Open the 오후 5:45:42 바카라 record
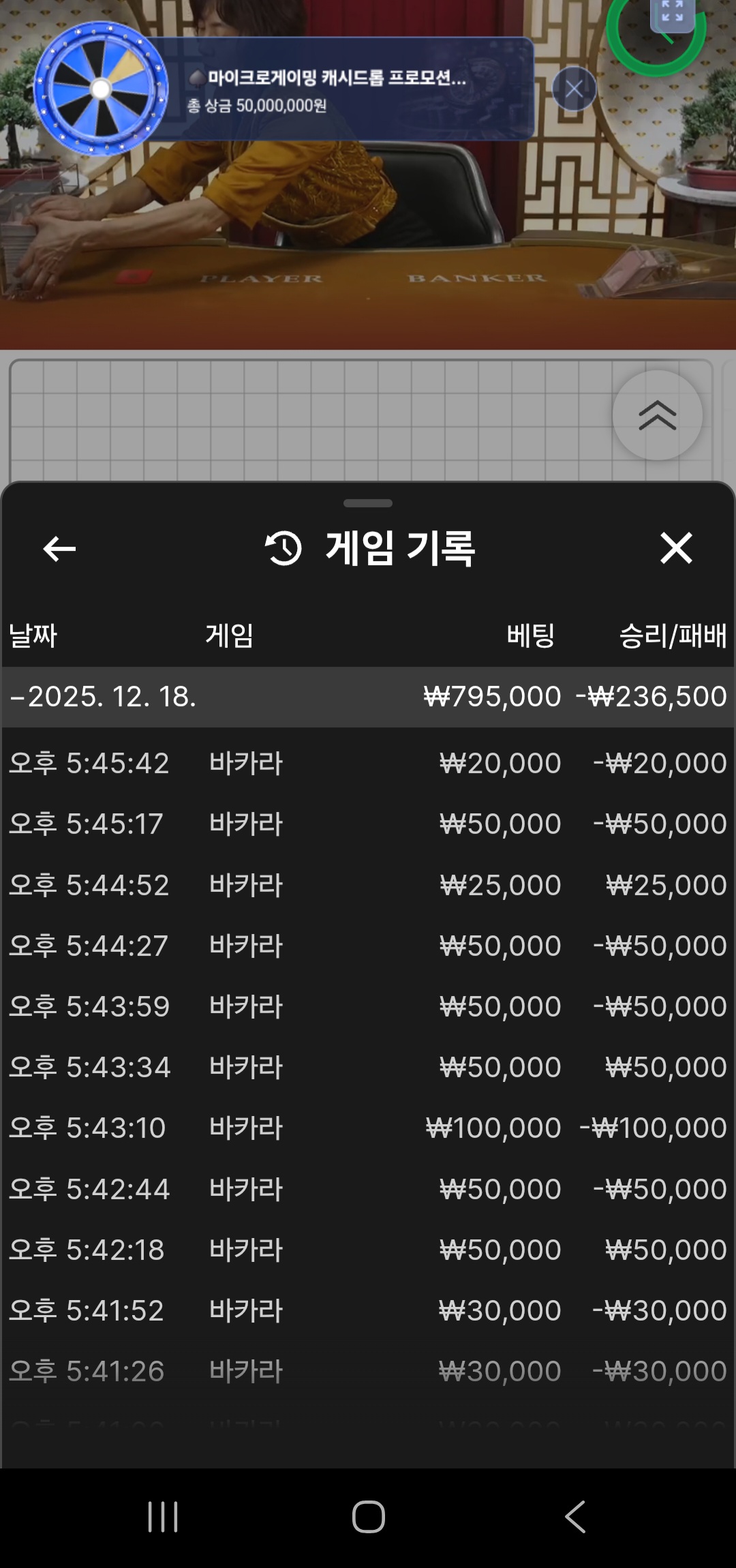Image resolution: width=736 pixels, height=1568 pixels. click(x=368, y=763)
